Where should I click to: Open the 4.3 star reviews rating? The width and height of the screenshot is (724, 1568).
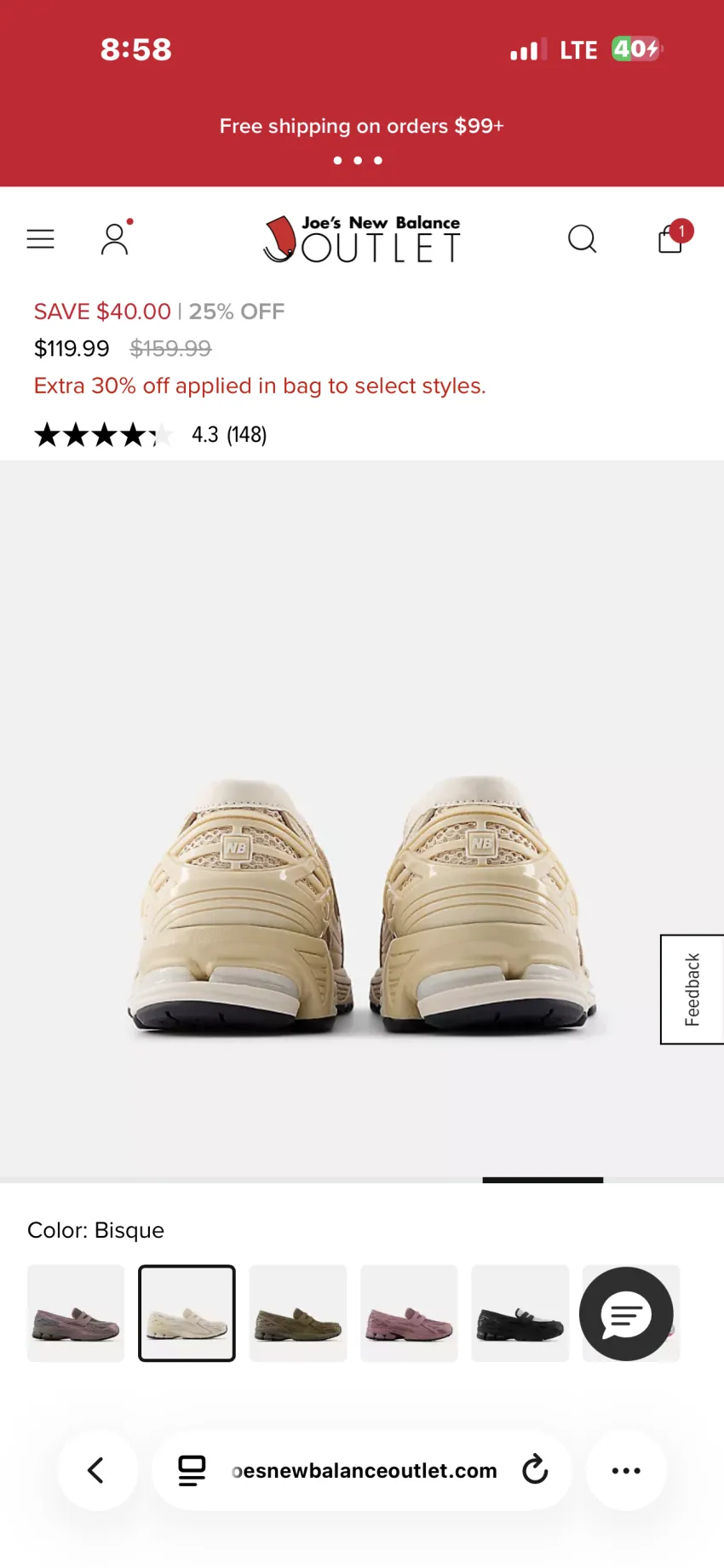(x=150, y=435)
